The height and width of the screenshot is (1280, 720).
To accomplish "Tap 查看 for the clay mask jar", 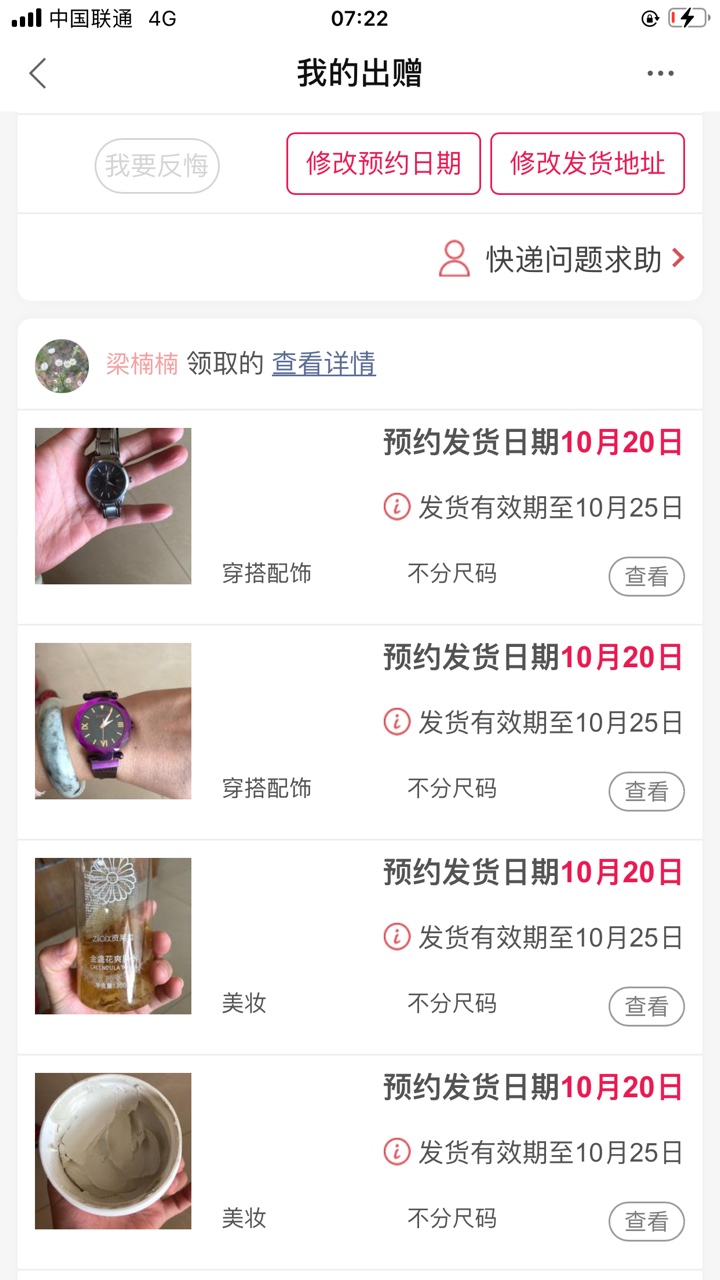I will (x=646, y=1222).
